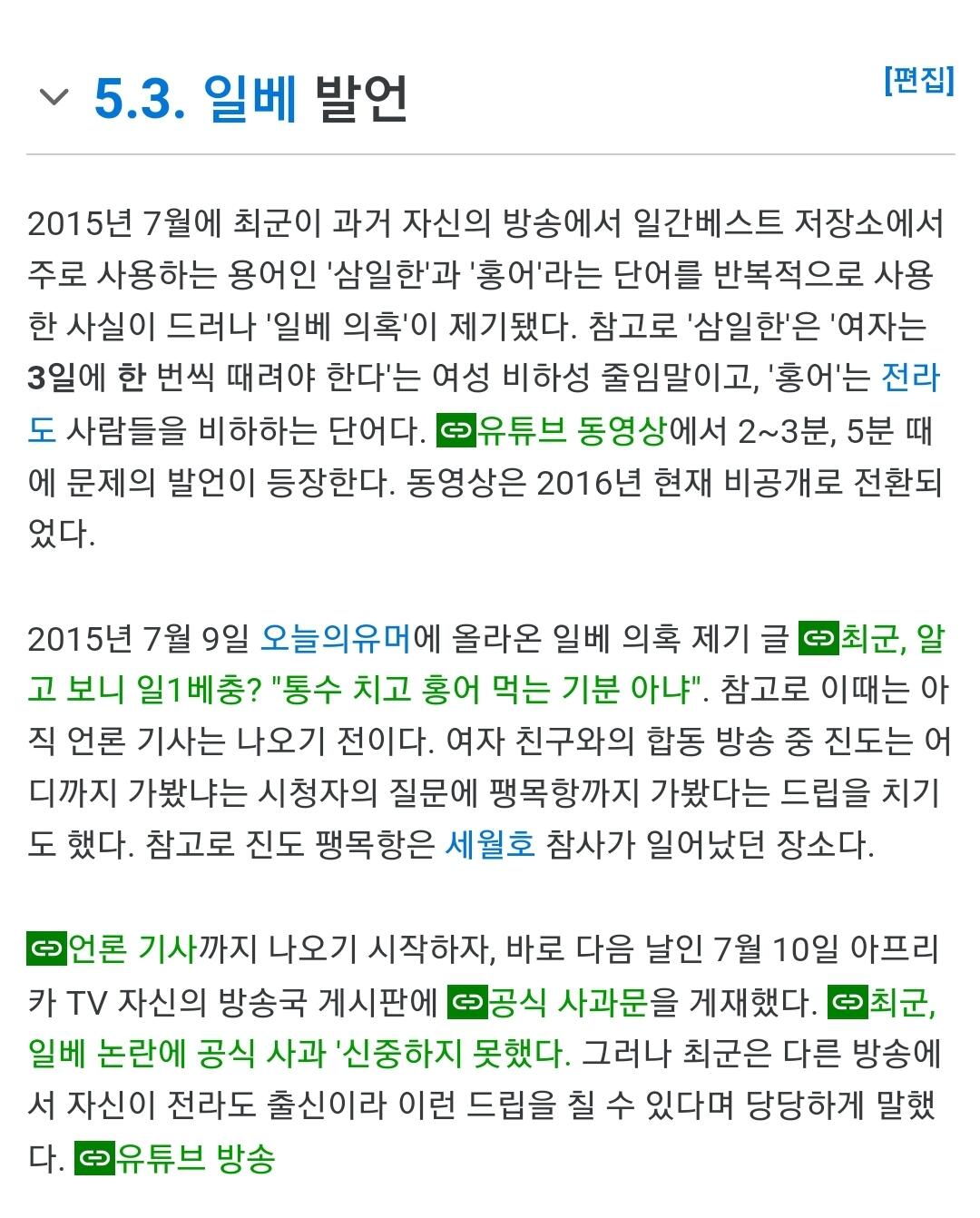The image size is (980, 1218).
Task: Tap the [편집] edit link
Action: pos(919,80)
